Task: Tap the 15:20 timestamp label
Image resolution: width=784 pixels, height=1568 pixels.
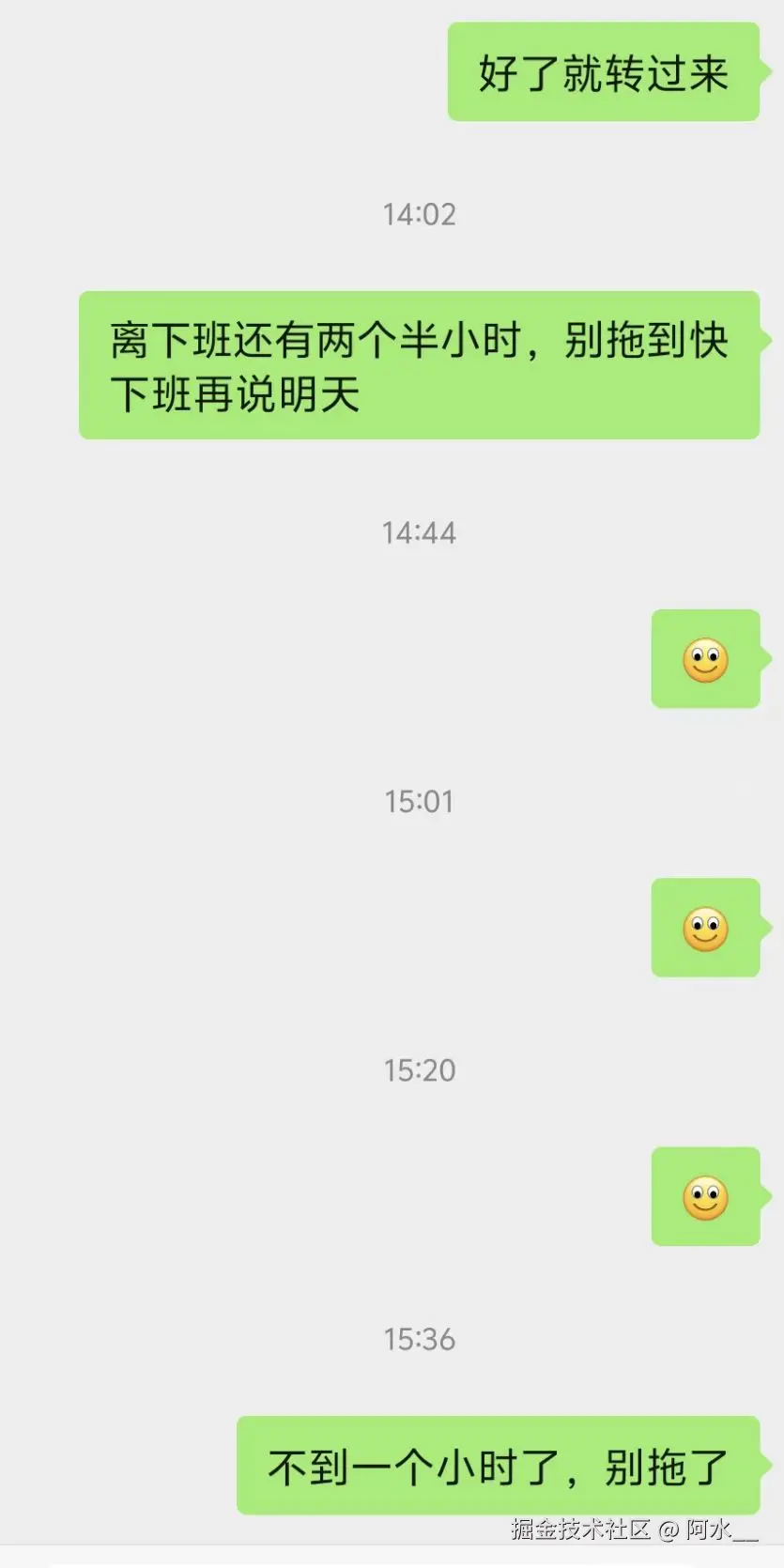Action: [x=420, y=1069]
